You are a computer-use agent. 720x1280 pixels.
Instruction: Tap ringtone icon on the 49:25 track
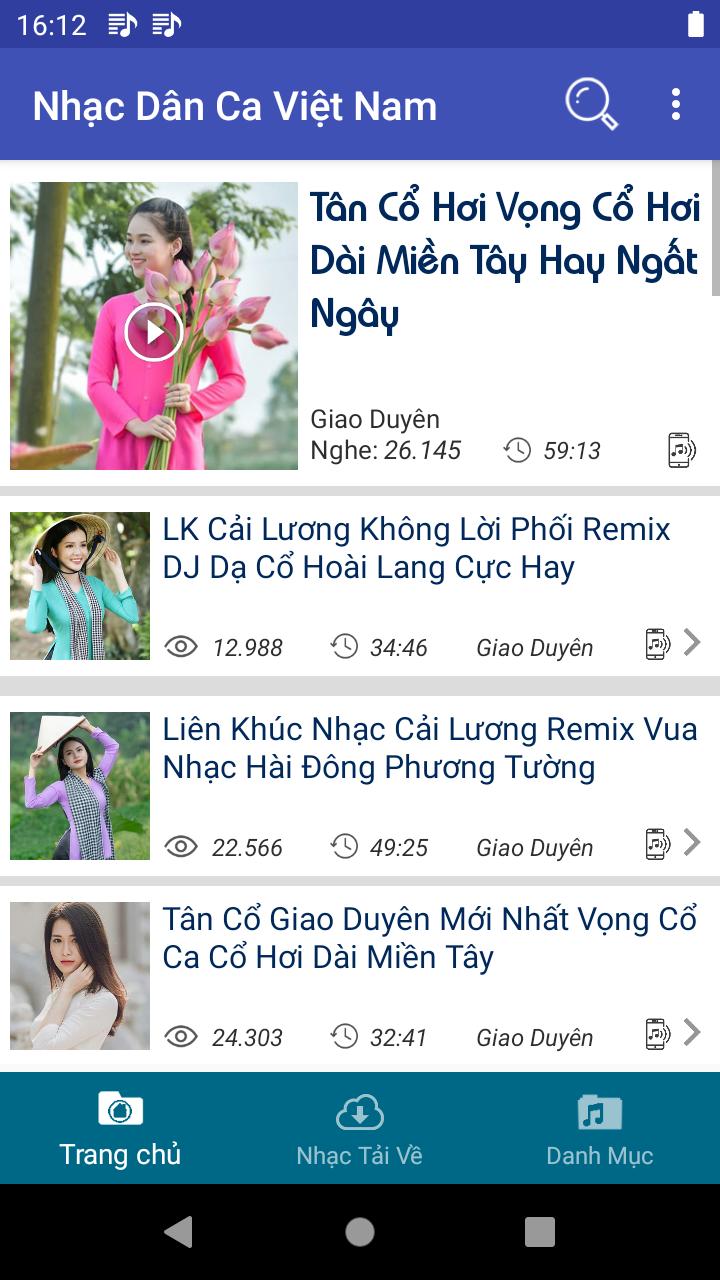click(x=656, y=844)
